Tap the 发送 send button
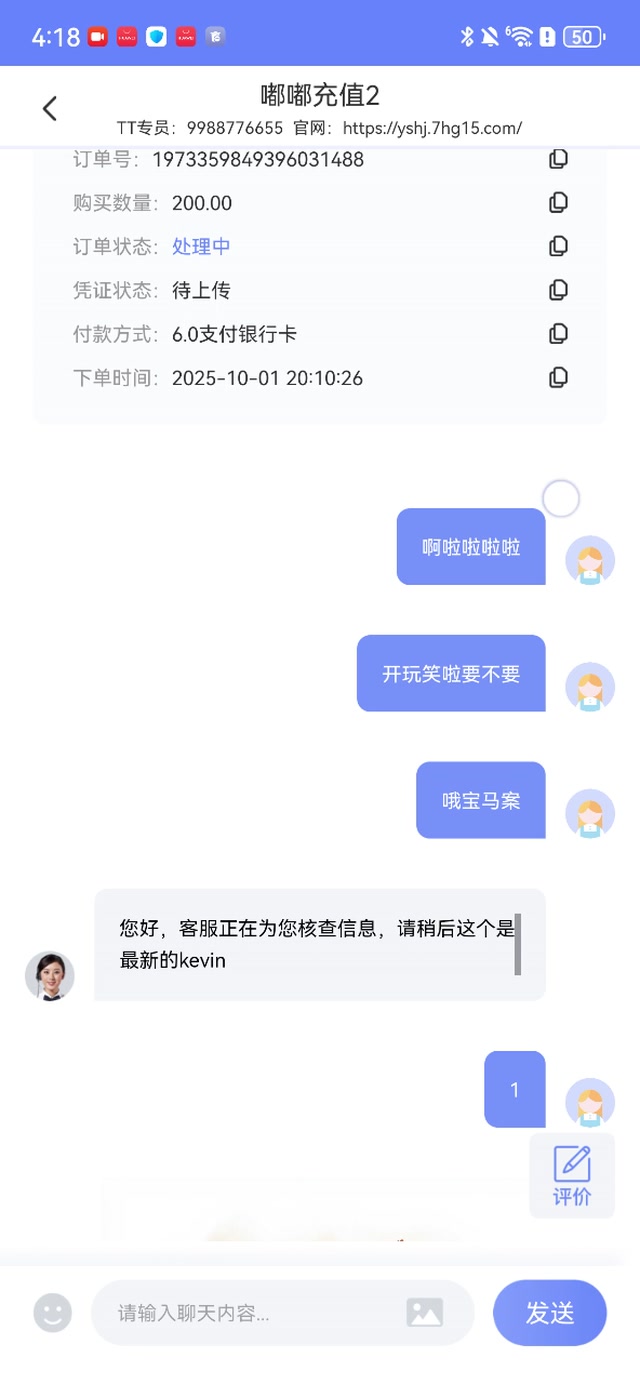The image size is (640, 1384). [550, 1313]
